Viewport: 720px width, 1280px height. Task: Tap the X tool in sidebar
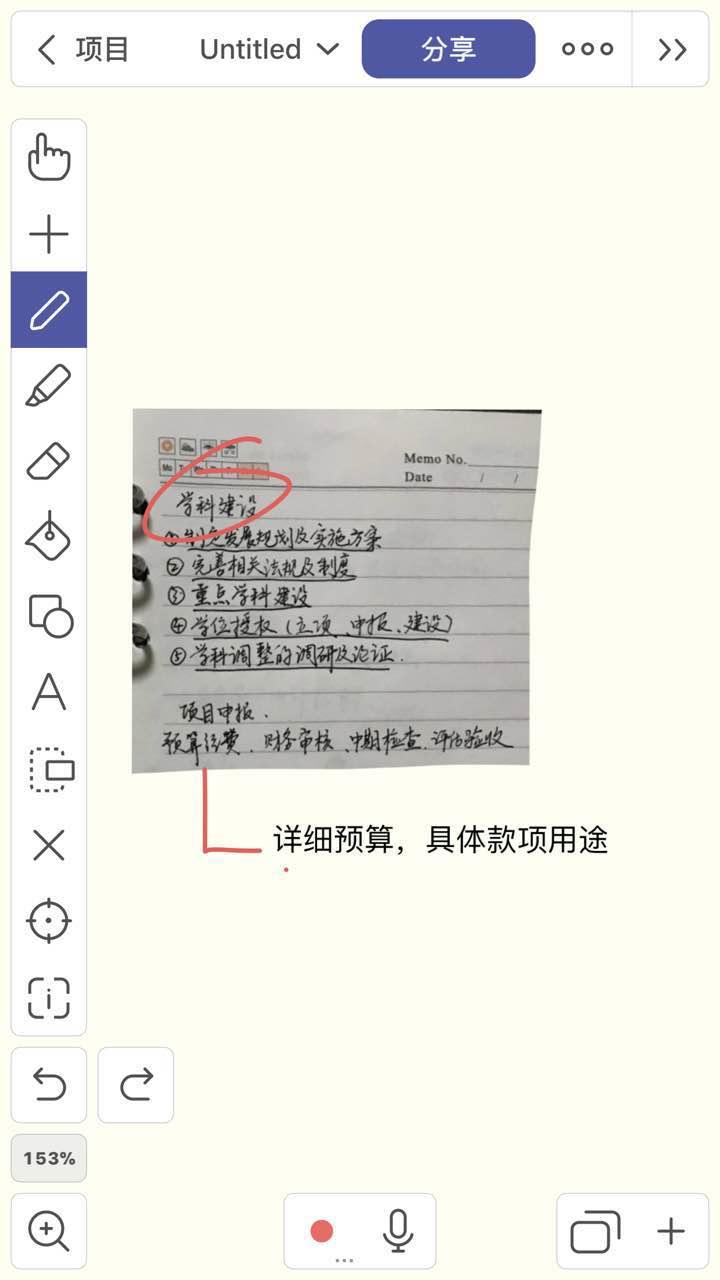tap(49, 845)
